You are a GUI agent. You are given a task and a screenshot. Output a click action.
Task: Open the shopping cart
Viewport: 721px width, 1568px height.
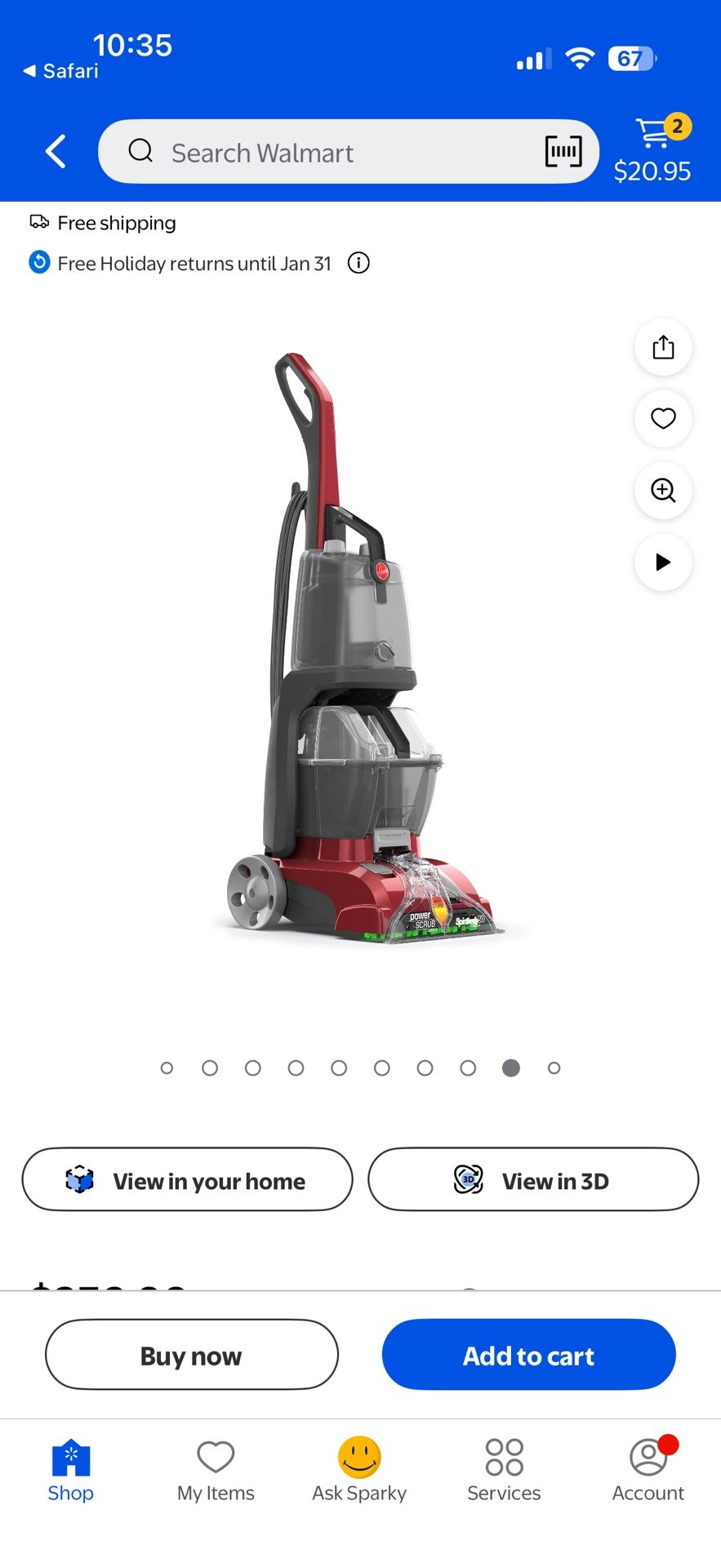coord(652,149)
